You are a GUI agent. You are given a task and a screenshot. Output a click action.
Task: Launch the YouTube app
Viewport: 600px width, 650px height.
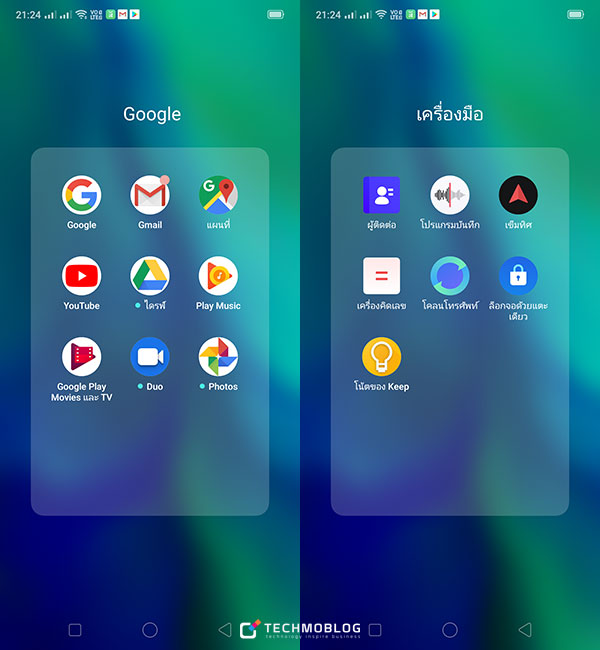(x=82, y=275)
